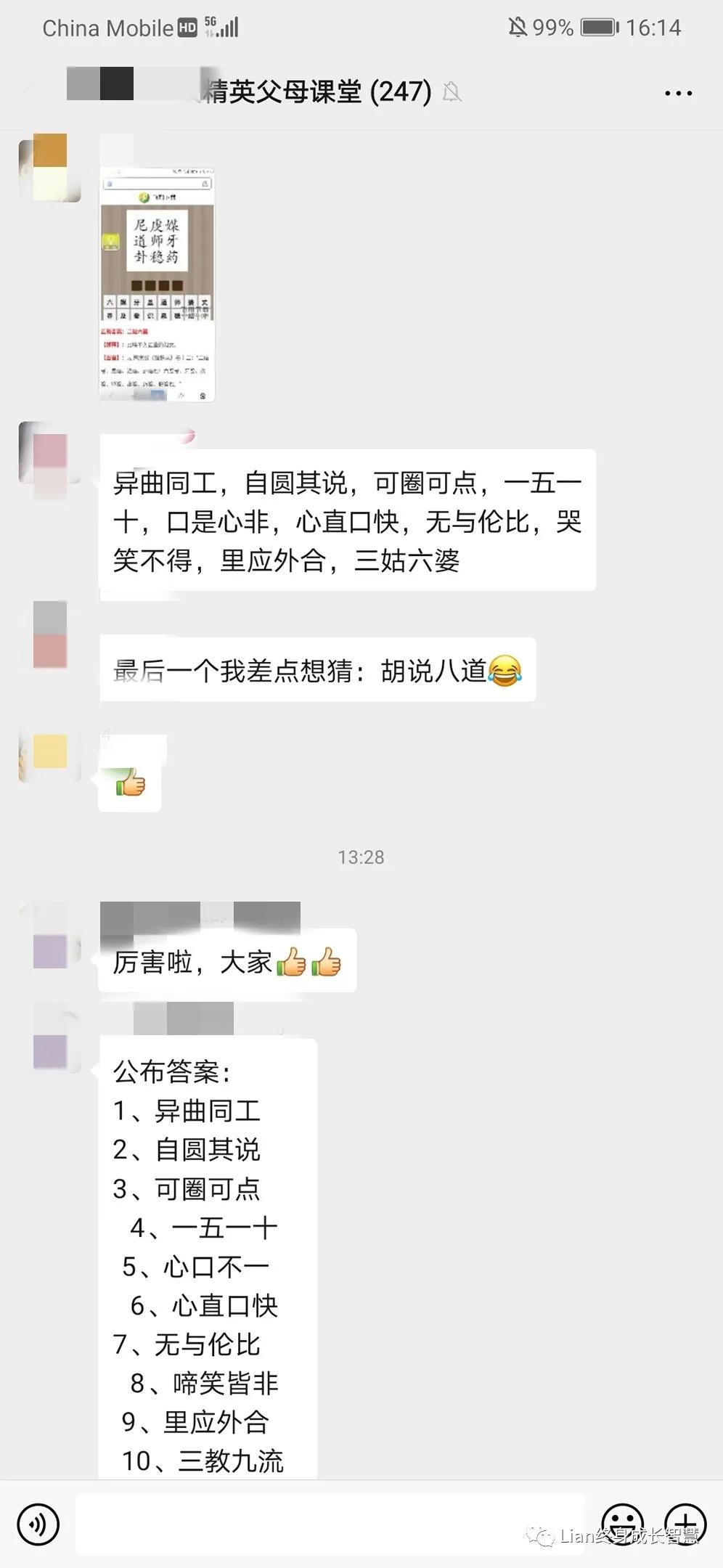Tap the notification-muted bell icon near the battery

(517, 27)
